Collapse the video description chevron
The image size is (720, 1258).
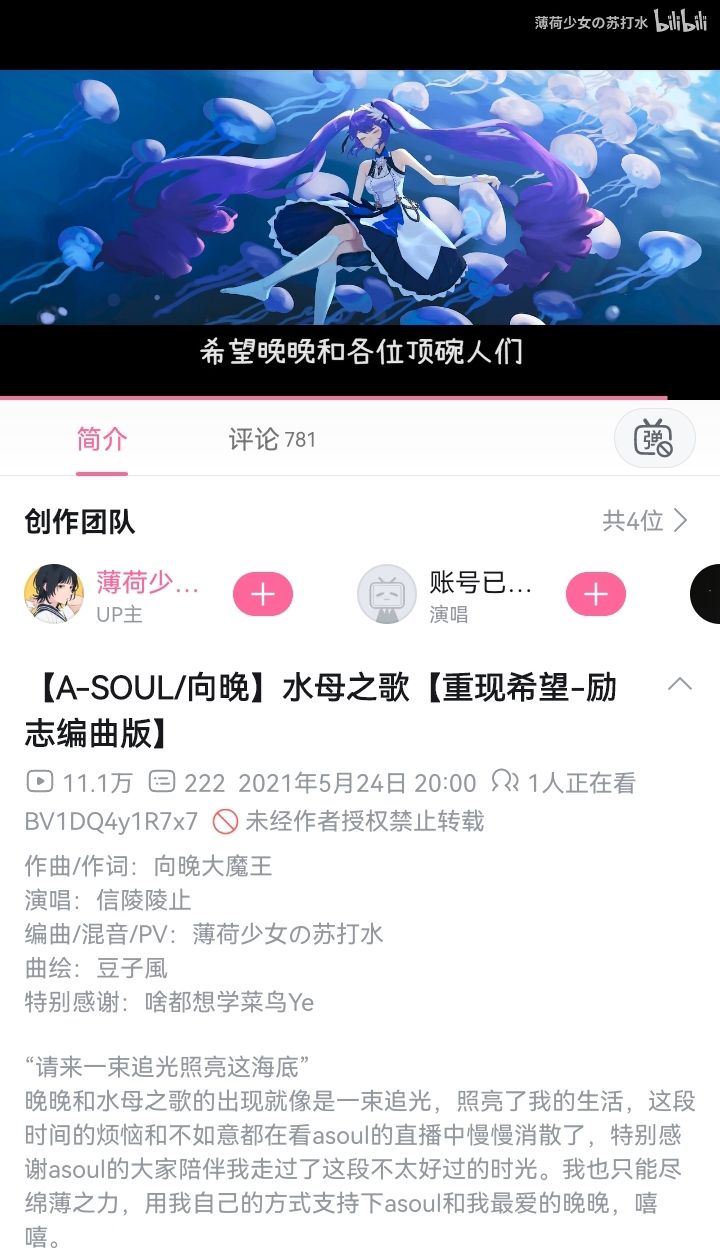point(679,684)
